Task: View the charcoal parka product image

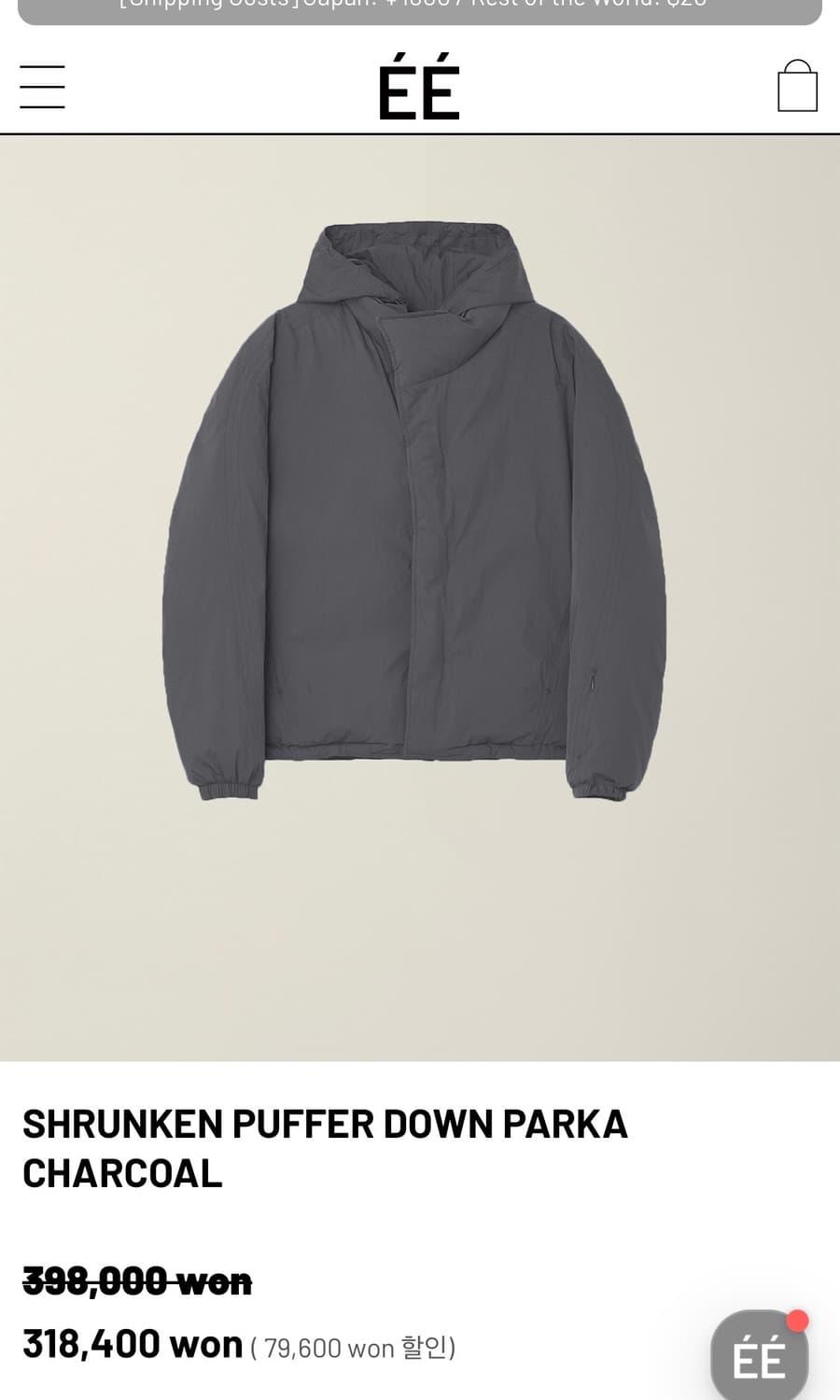Action: click(x=414, y=511)
